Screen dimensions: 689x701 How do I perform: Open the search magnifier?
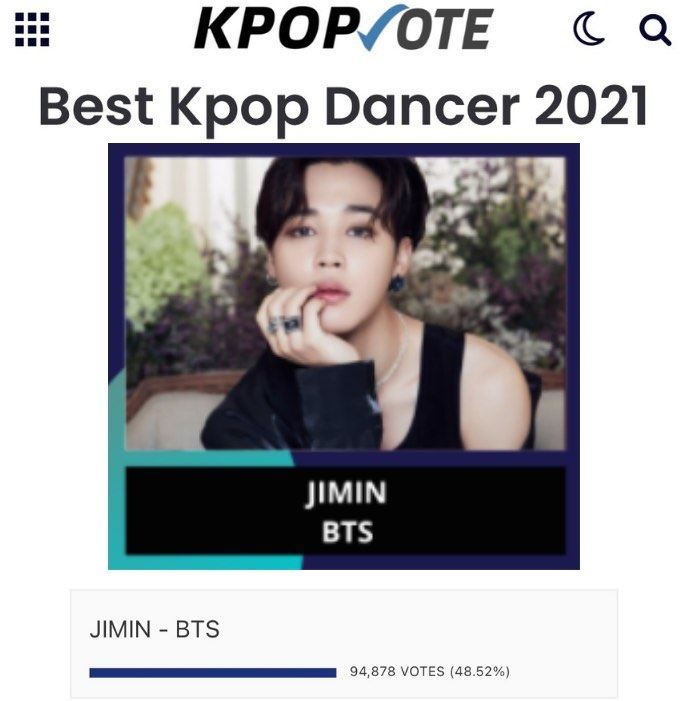tap(655, 30)
